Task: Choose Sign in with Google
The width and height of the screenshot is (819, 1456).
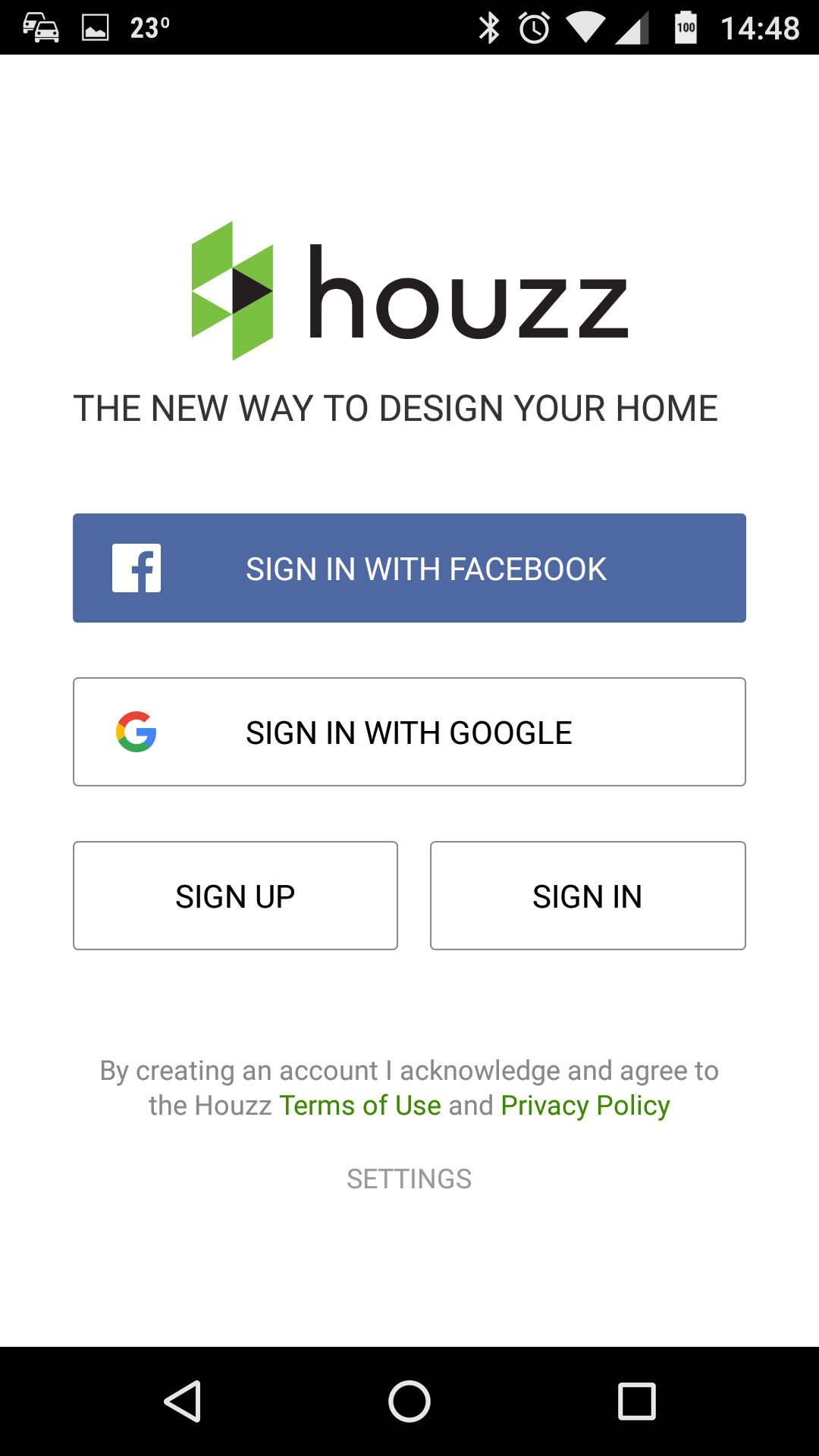Action: pos(409,732)
